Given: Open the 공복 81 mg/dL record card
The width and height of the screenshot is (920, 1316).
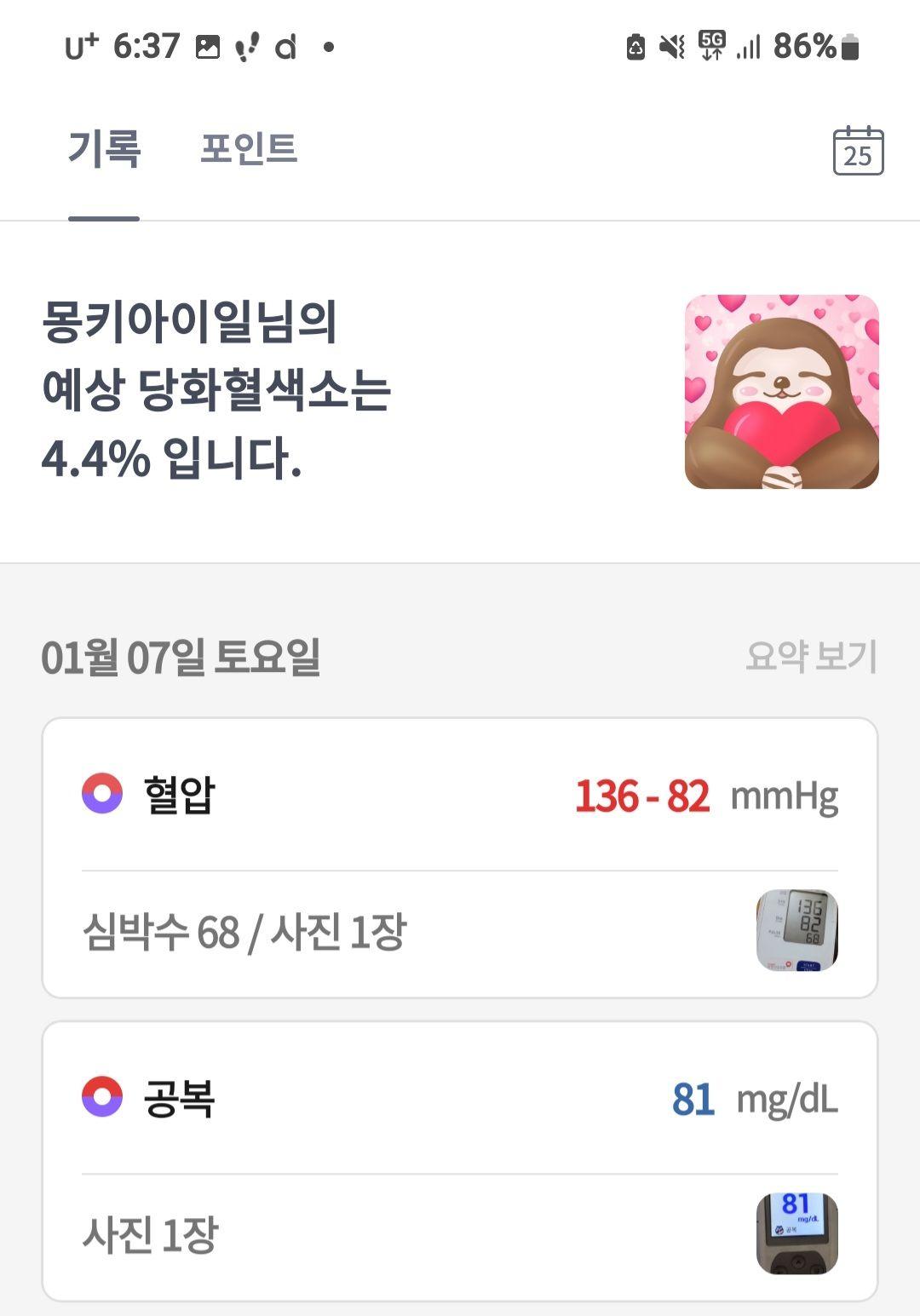Looking at the screenshot, I should click(460, 1099).
